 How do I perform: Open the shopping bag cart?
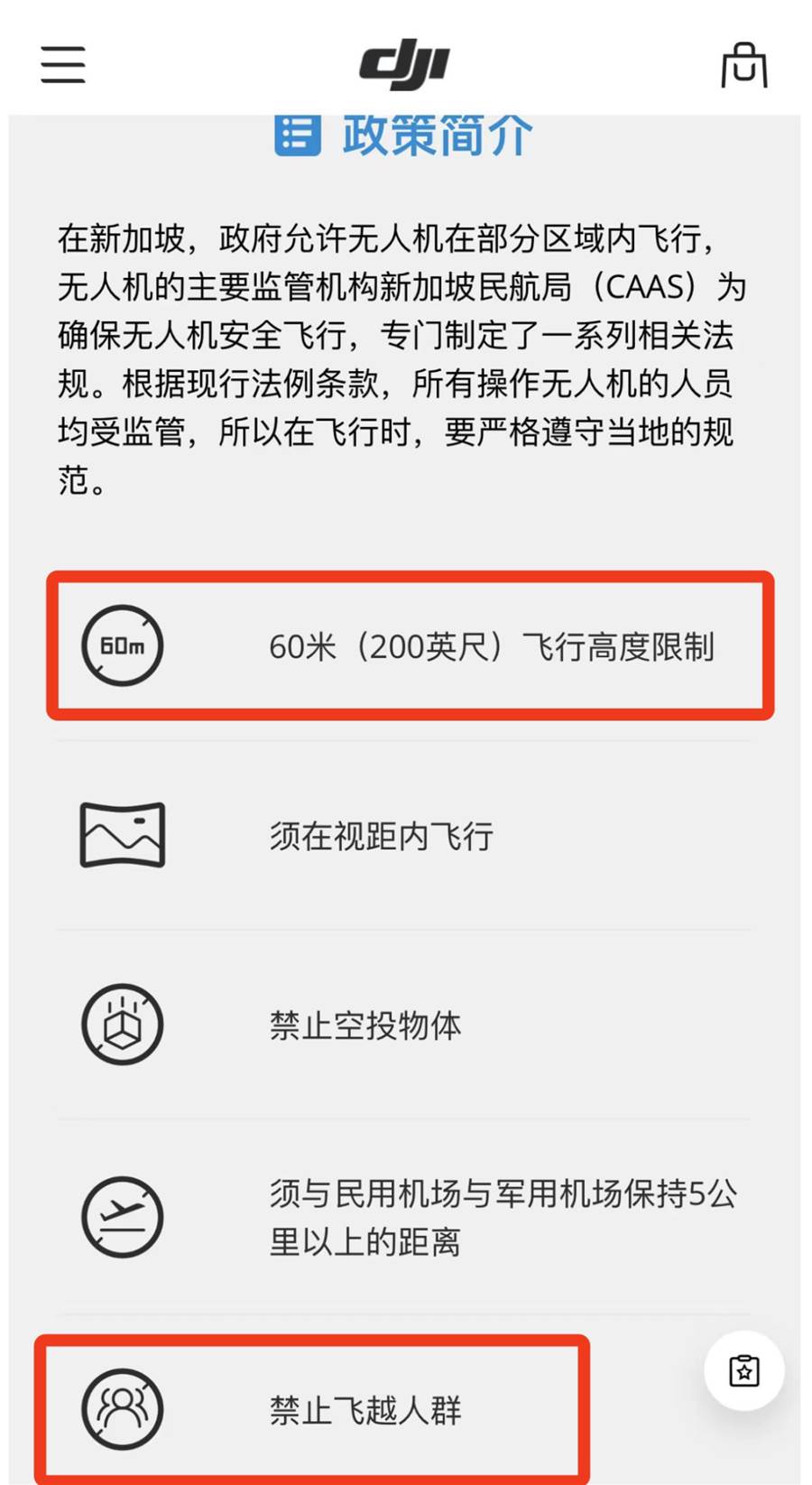pyautogui.click(x=743, y=66)
